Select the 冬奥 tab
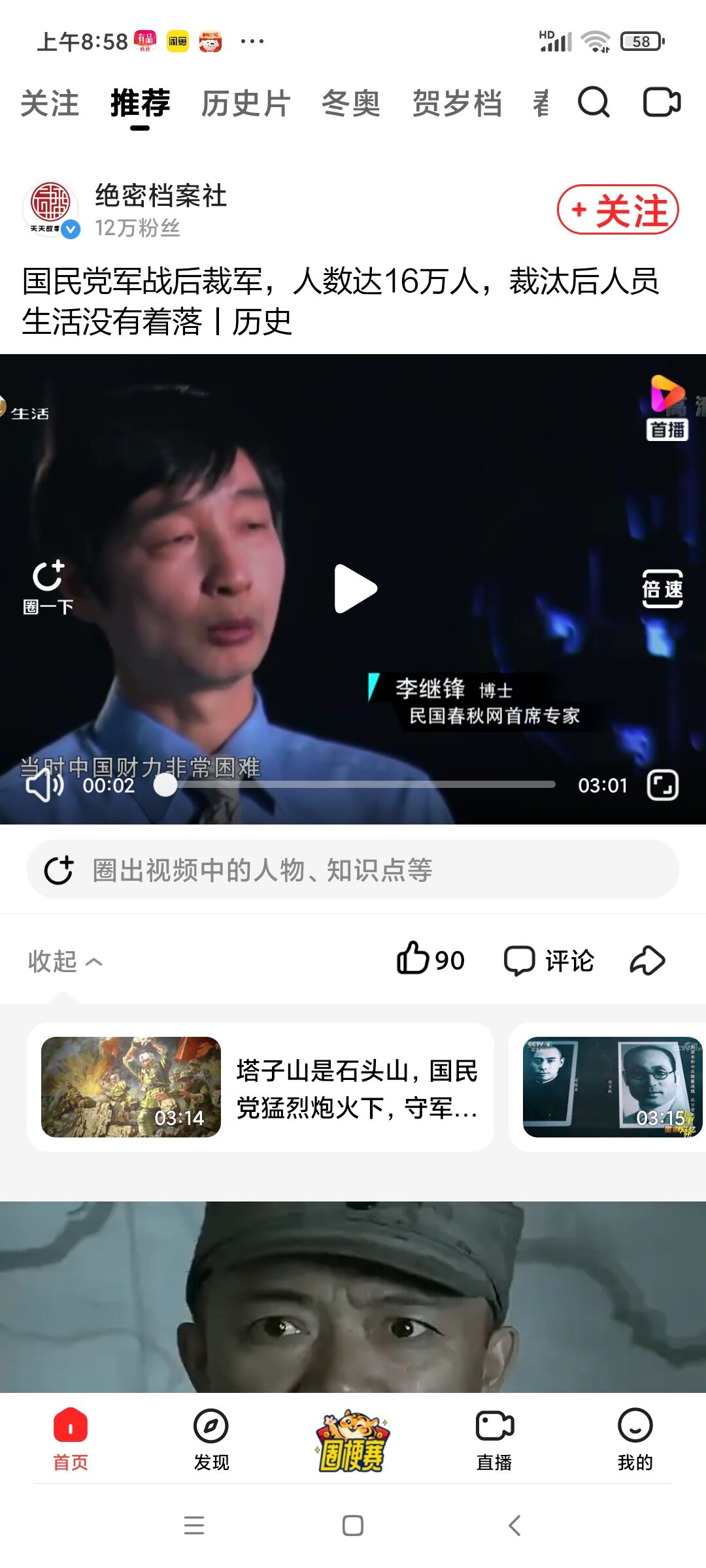 tap(351, 104)
